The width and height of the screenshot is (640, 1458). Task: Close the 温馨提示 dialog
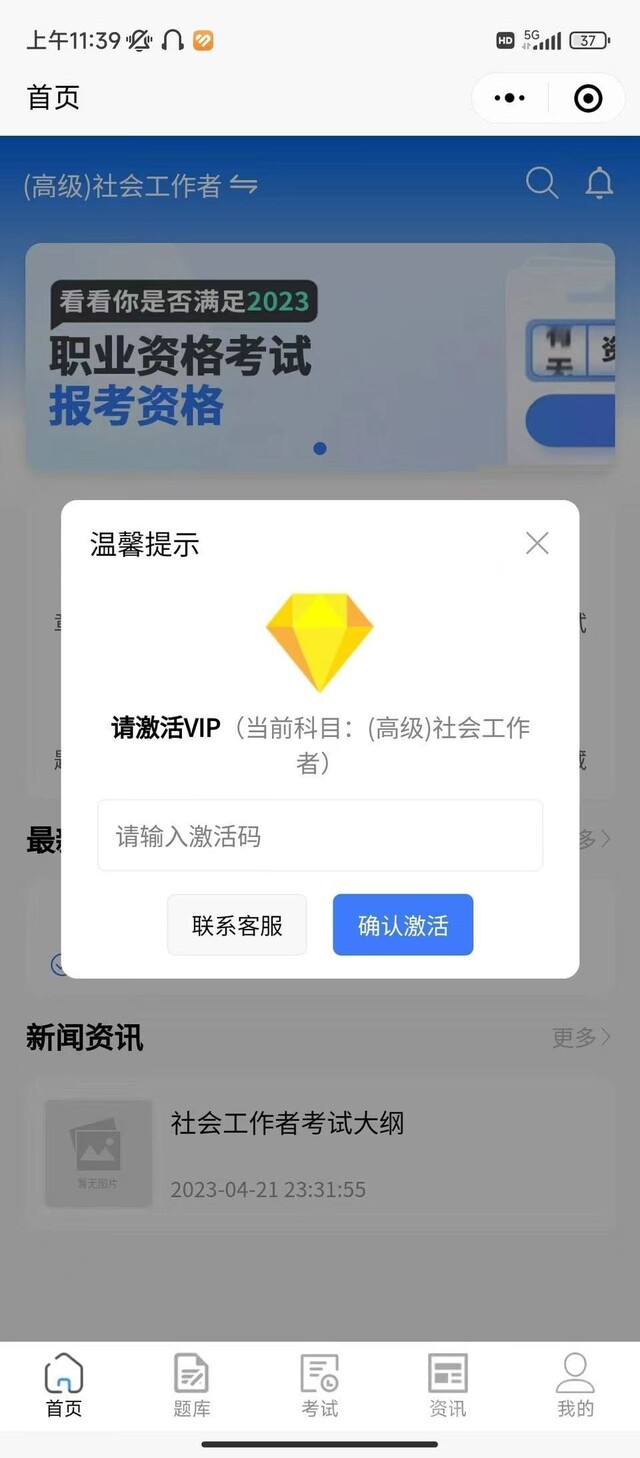coord(537,543)
